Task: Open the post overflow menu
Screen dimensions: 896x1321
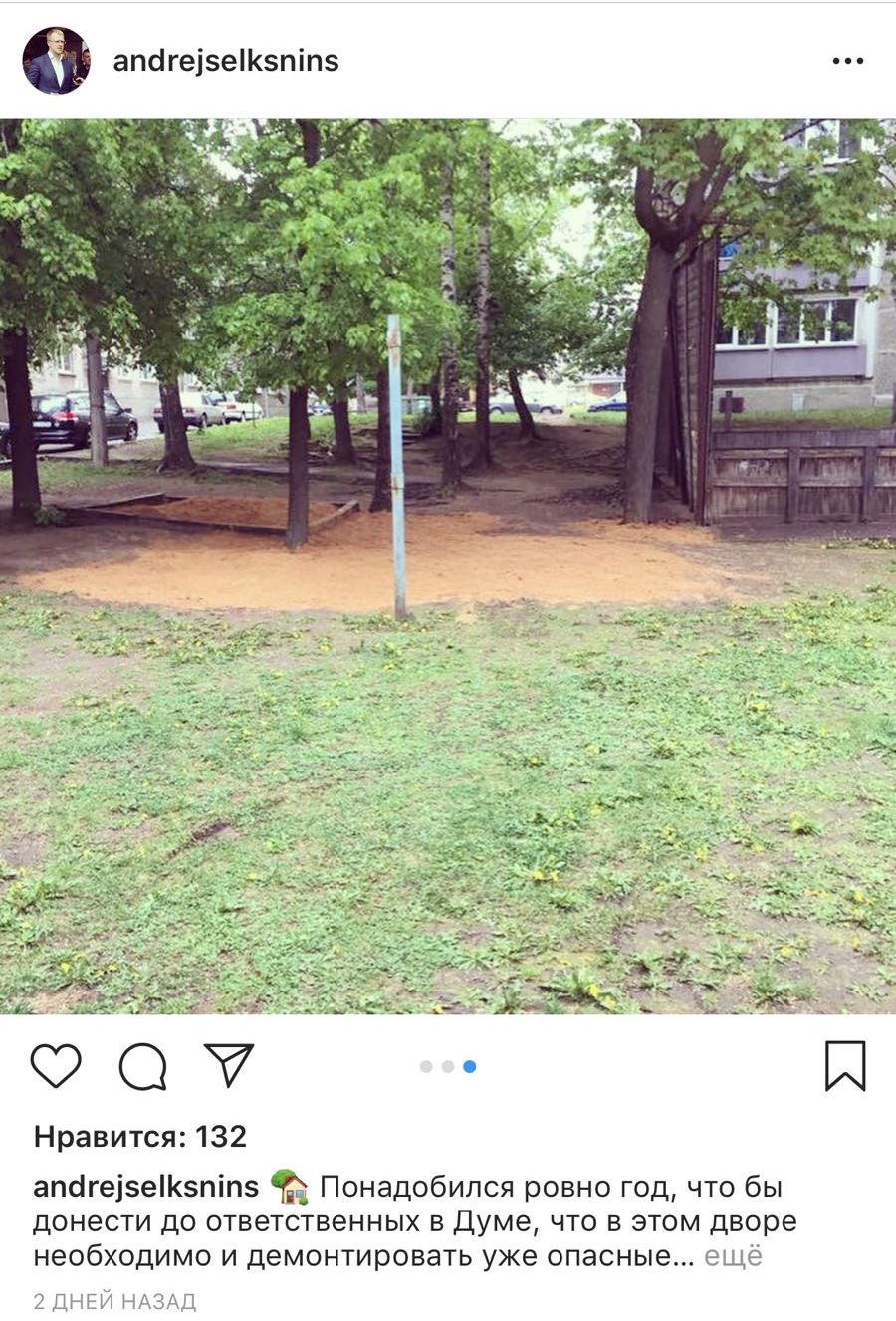Action: (x=847, y=61)
